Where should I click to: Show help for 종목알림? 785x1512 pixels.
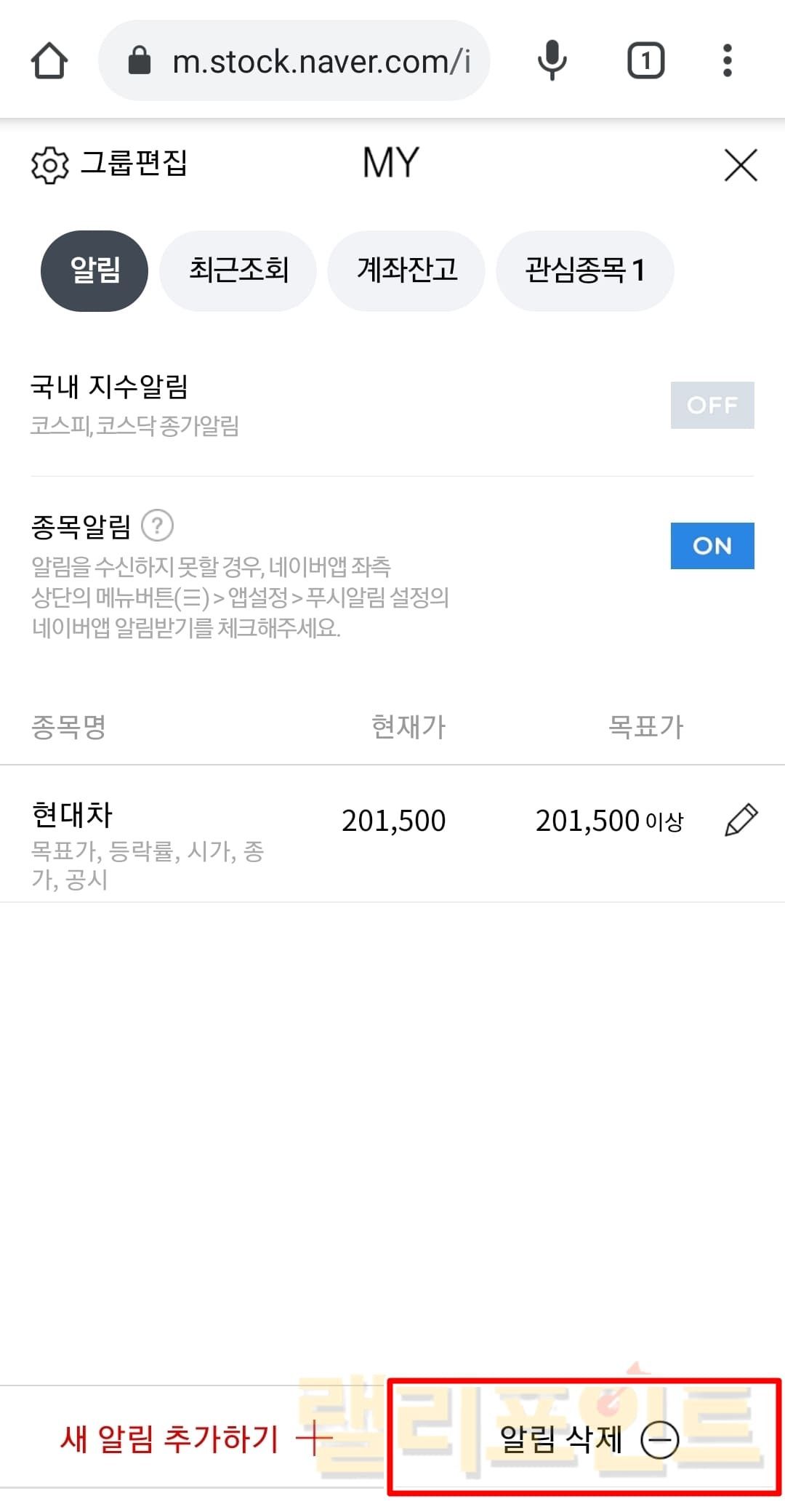point(157,526)
